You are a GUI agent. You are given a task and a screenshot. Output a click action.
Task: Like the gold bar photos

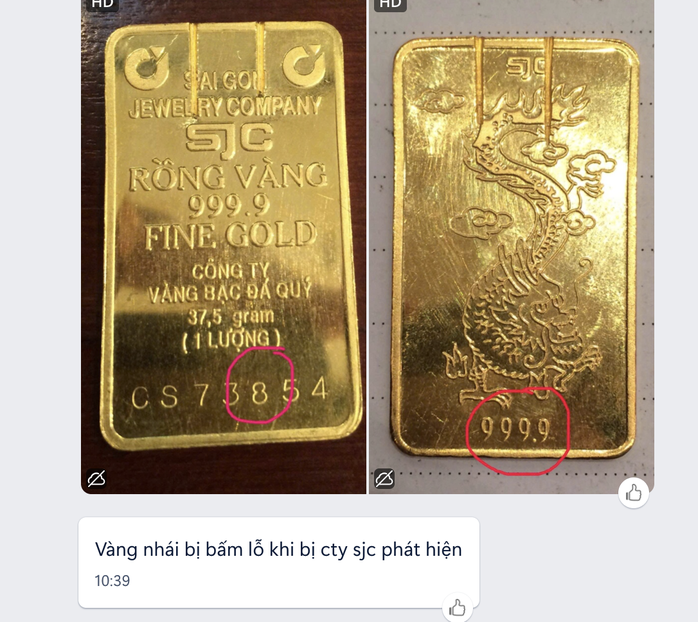click(633, 492)
